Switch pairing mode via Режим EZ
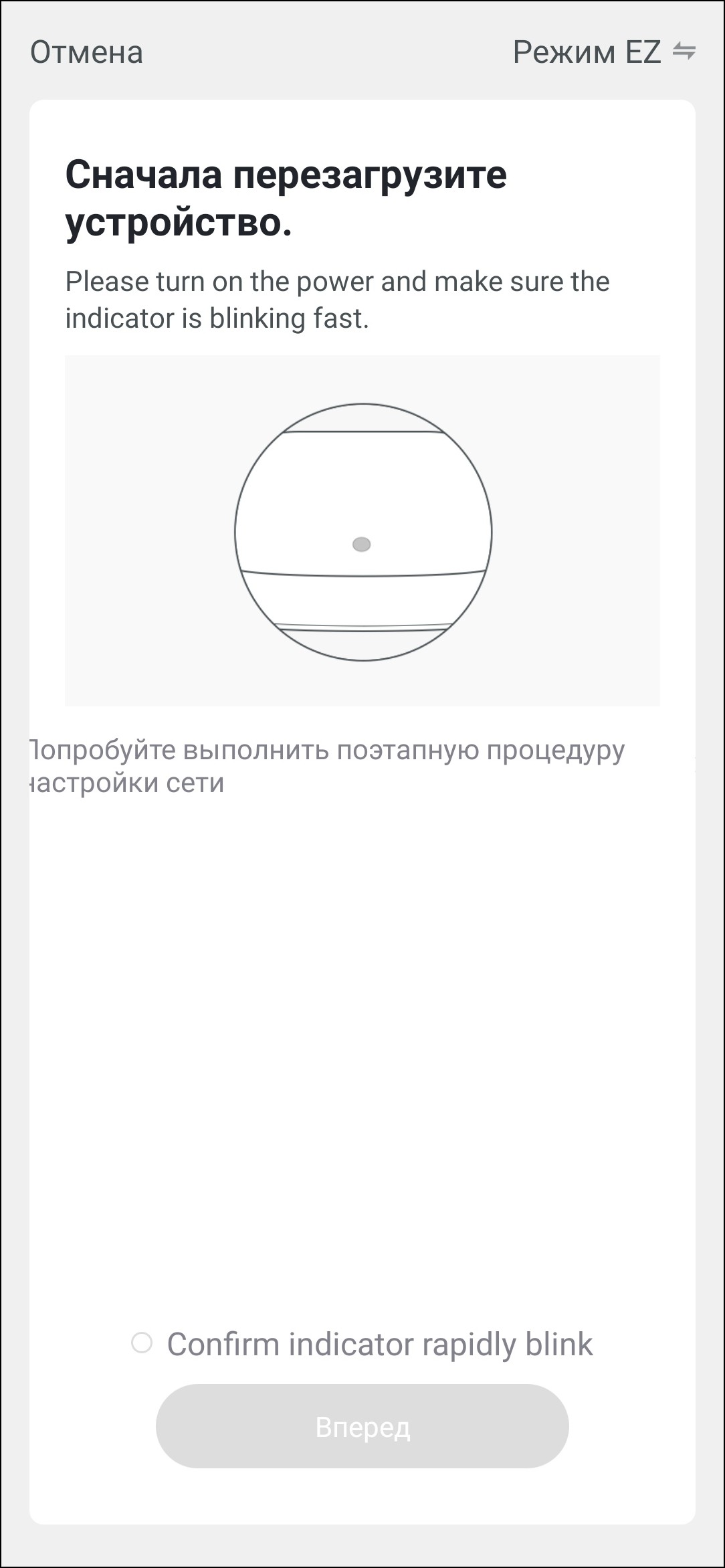 pos(603,52)
